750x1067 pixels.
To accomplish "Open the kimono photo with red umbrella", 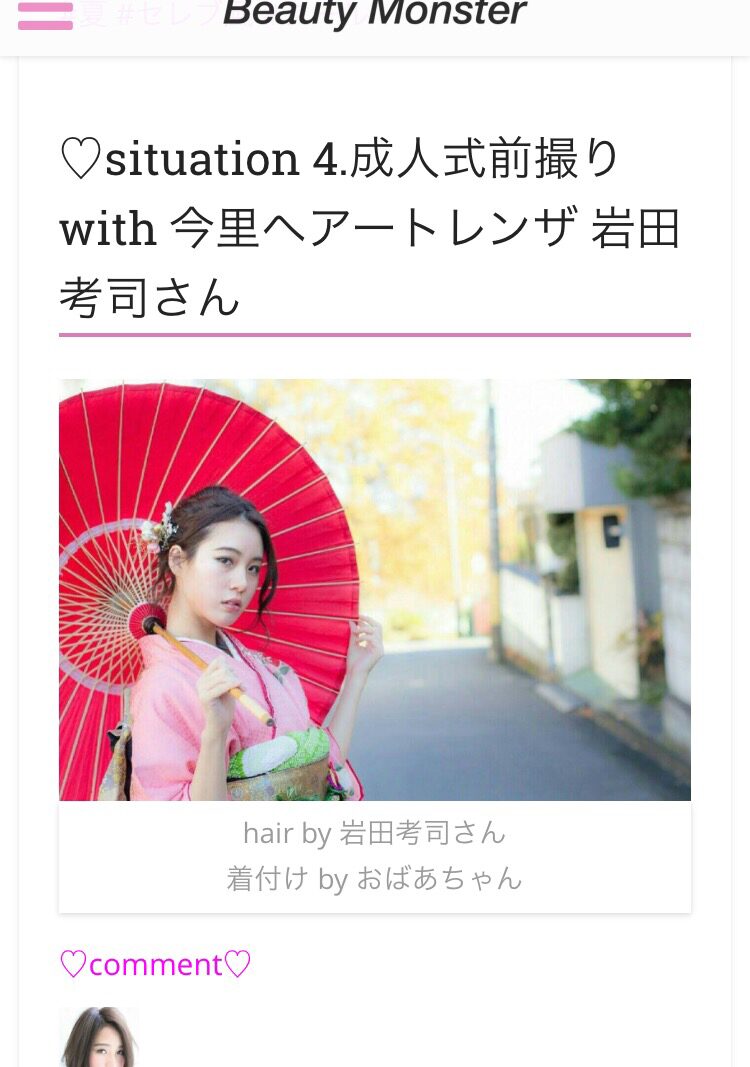I will click(374, 589).
